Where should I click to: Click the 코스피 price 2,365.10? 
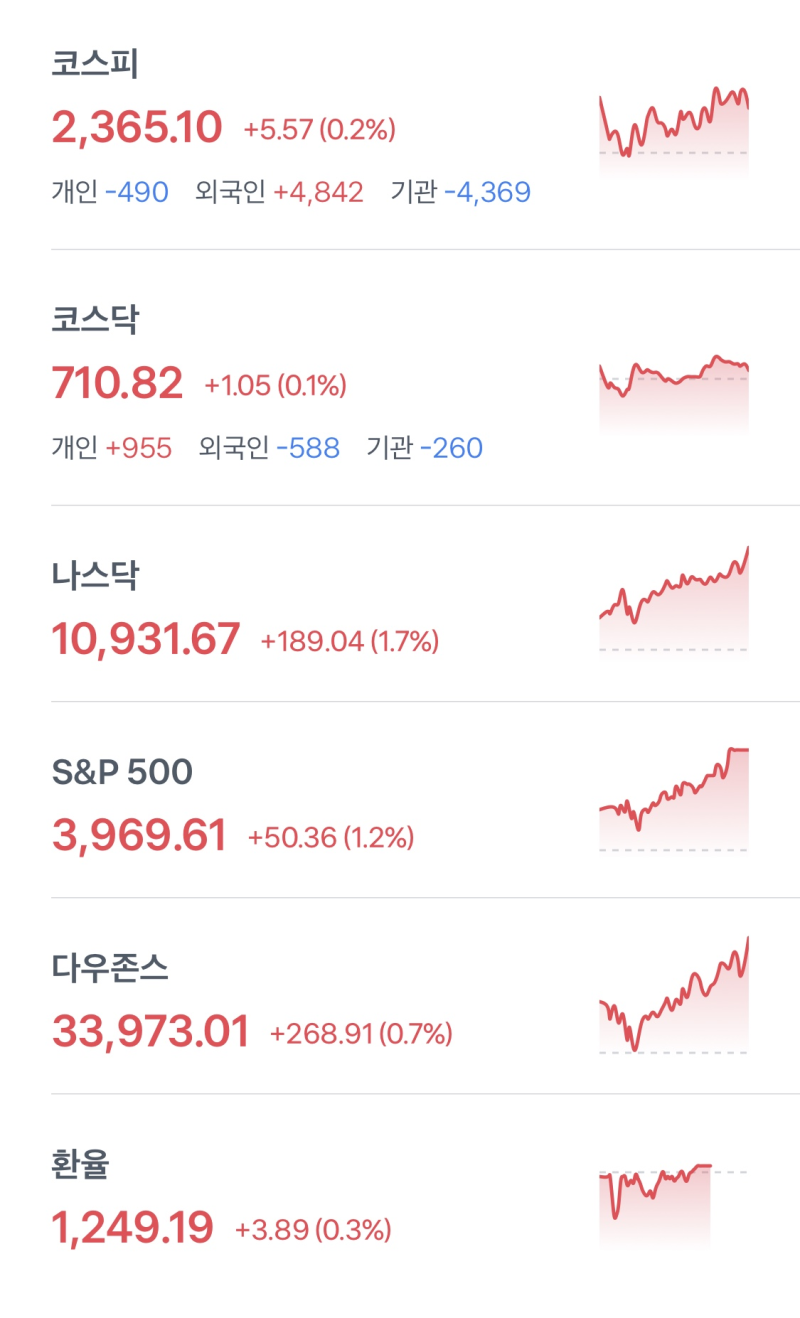(137, 128)
